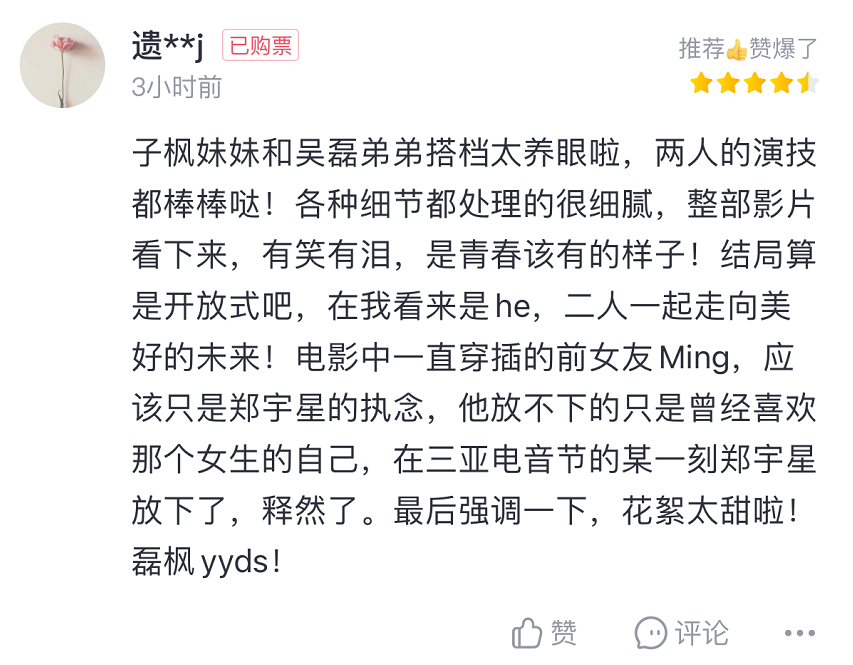Like this review with 赞
The image size is (853, 665).
pyautogui.click(x=544, y=632)
